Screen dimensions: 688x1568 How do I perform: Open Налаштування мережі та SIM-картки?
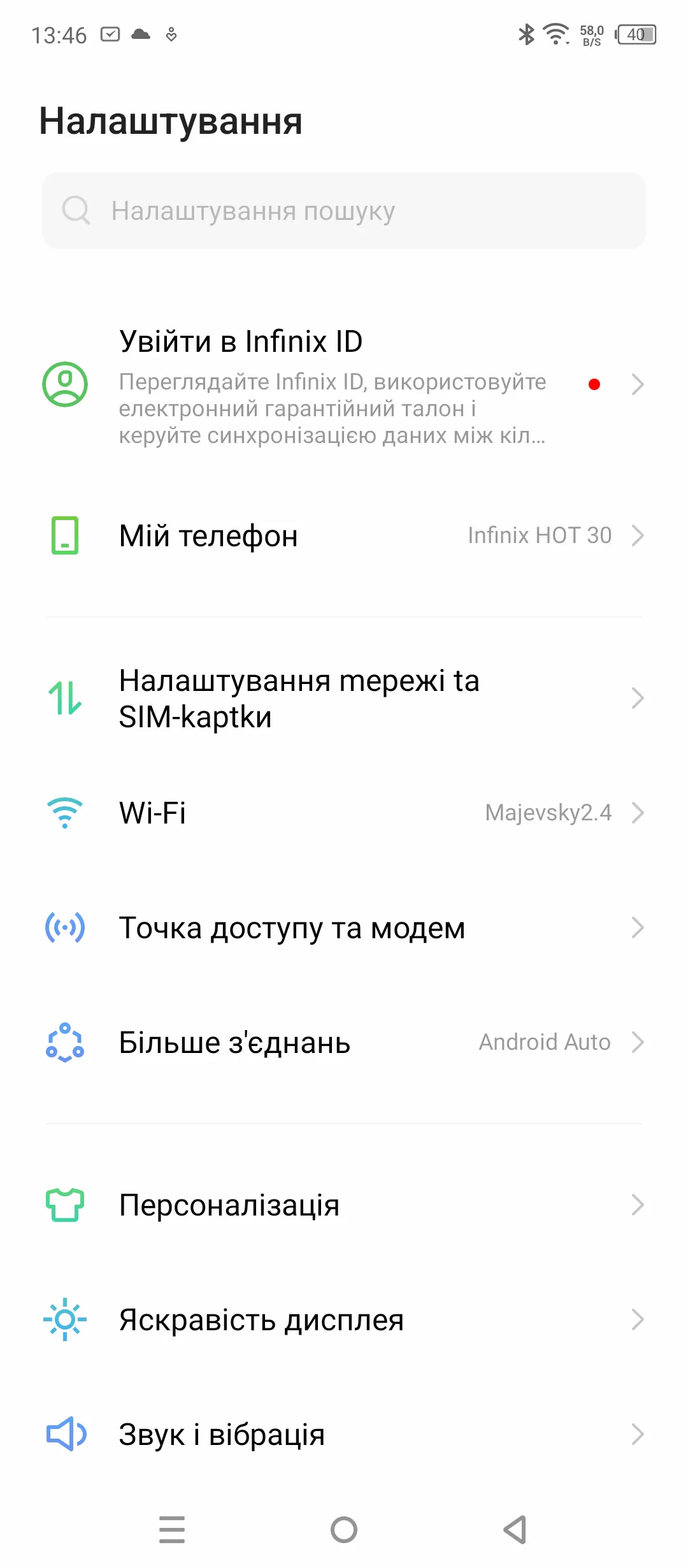tap(344, 699)
